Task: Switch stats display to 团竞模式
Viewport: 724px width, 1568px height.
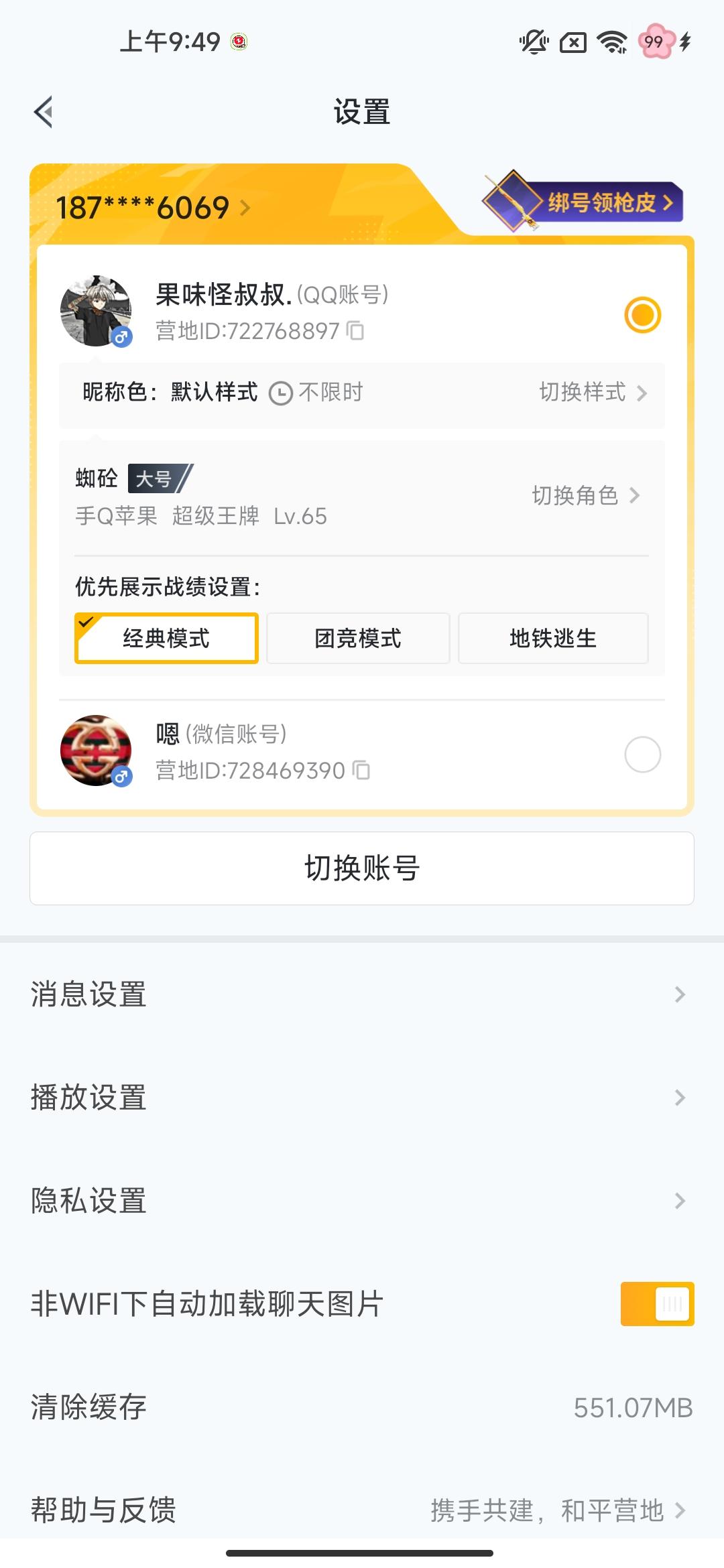Action: point(357,638)
